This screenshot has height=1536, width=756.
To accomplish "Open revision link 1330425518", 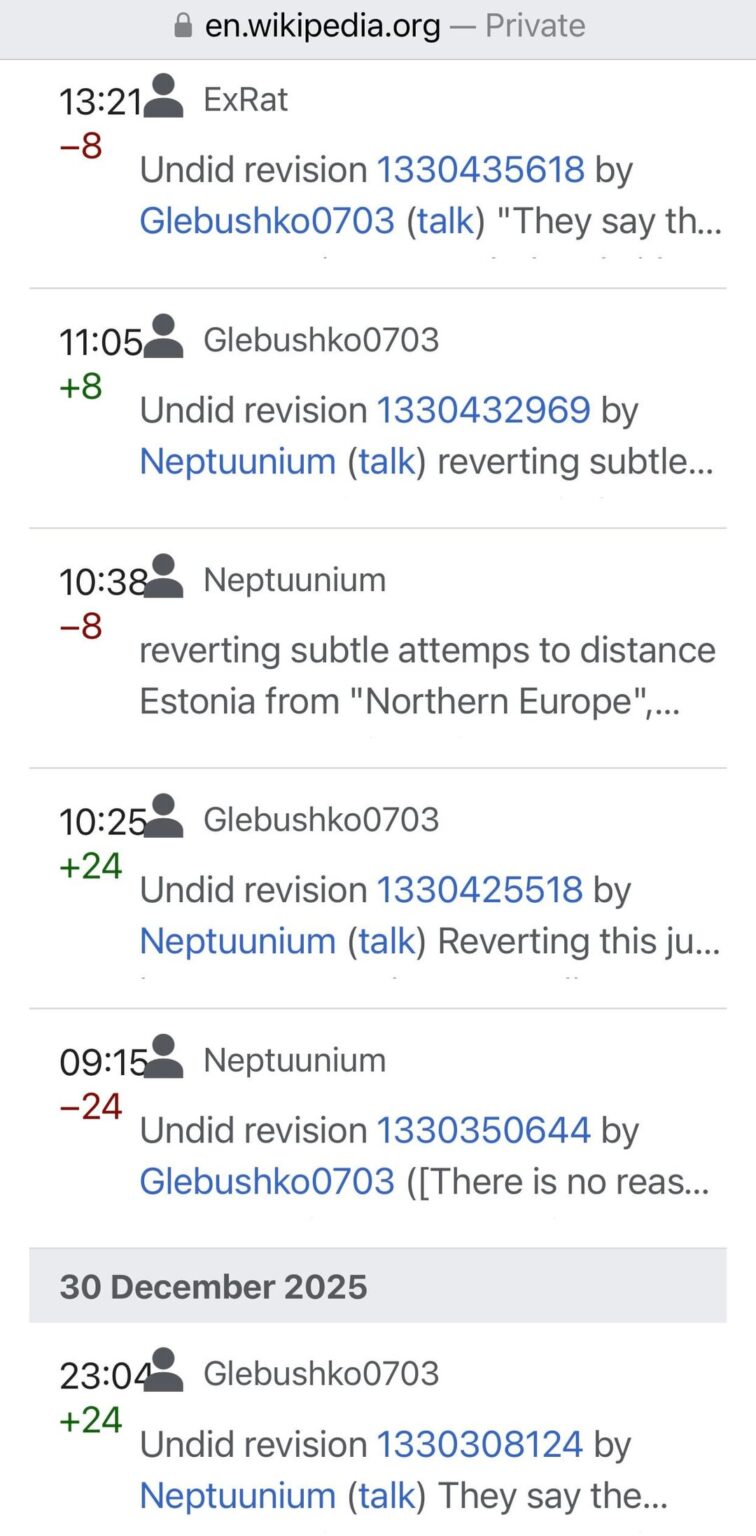I will 479,890.
